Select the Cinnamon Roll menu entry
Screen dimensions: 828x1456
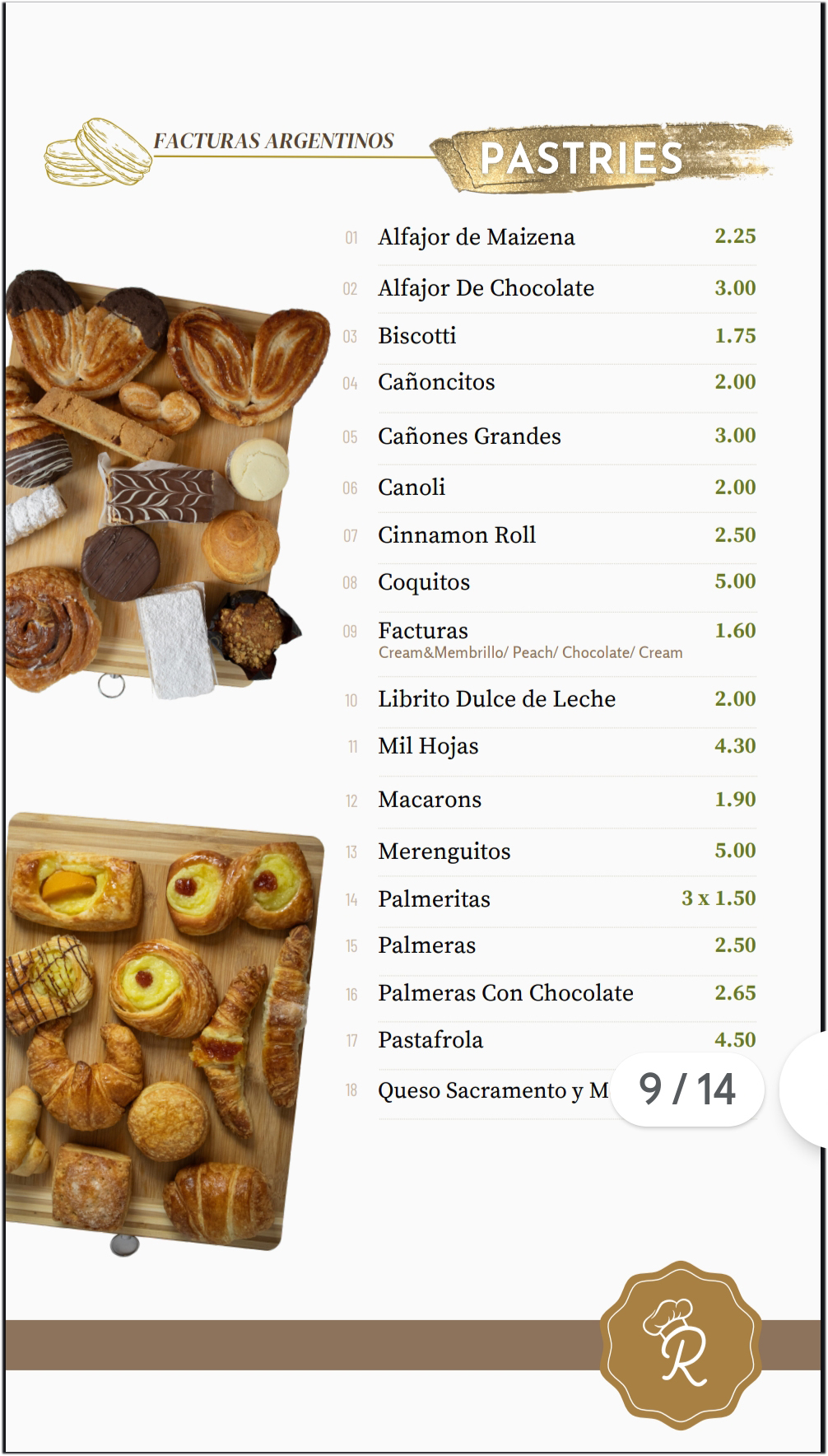point(457,535)
